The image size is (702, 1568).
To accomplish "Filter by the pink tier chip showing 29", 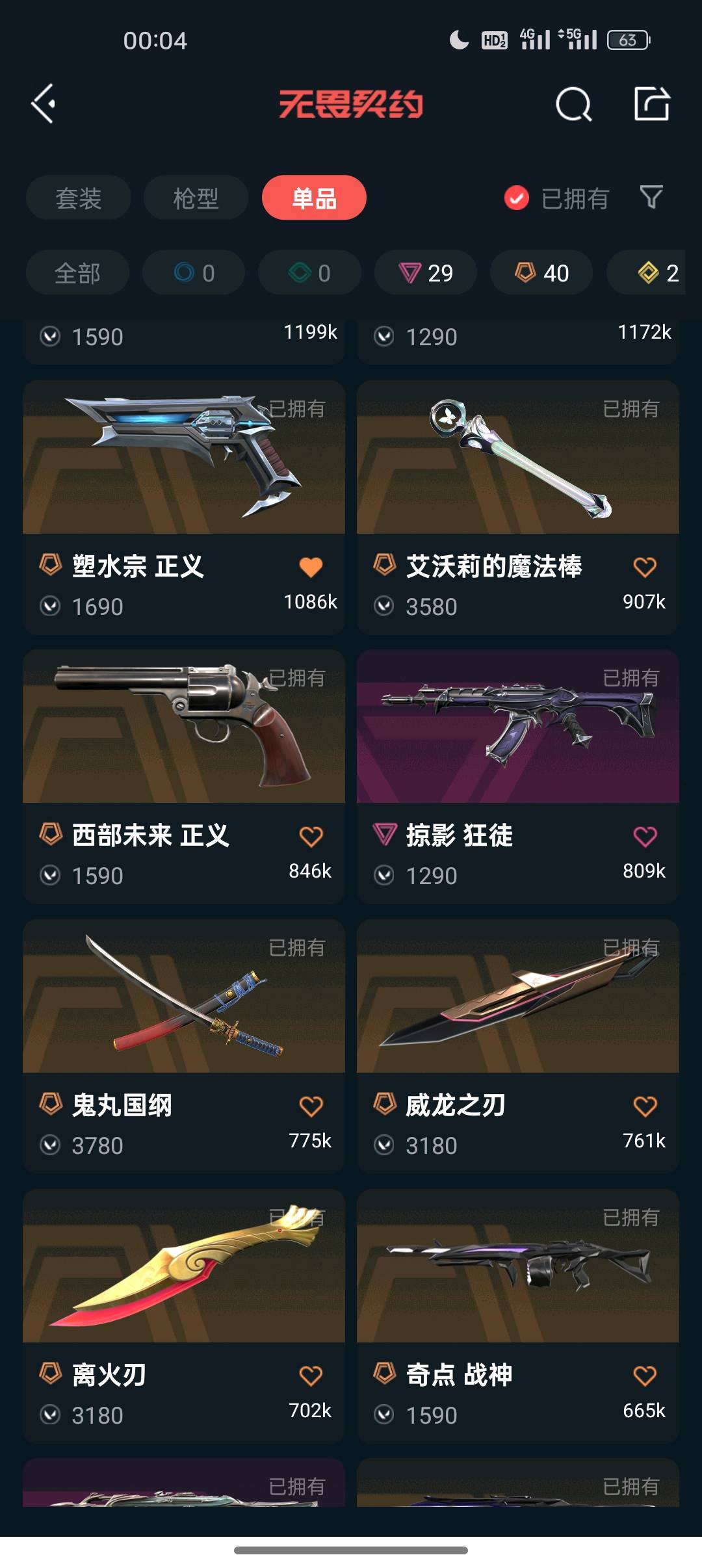I will pos(426,273).
